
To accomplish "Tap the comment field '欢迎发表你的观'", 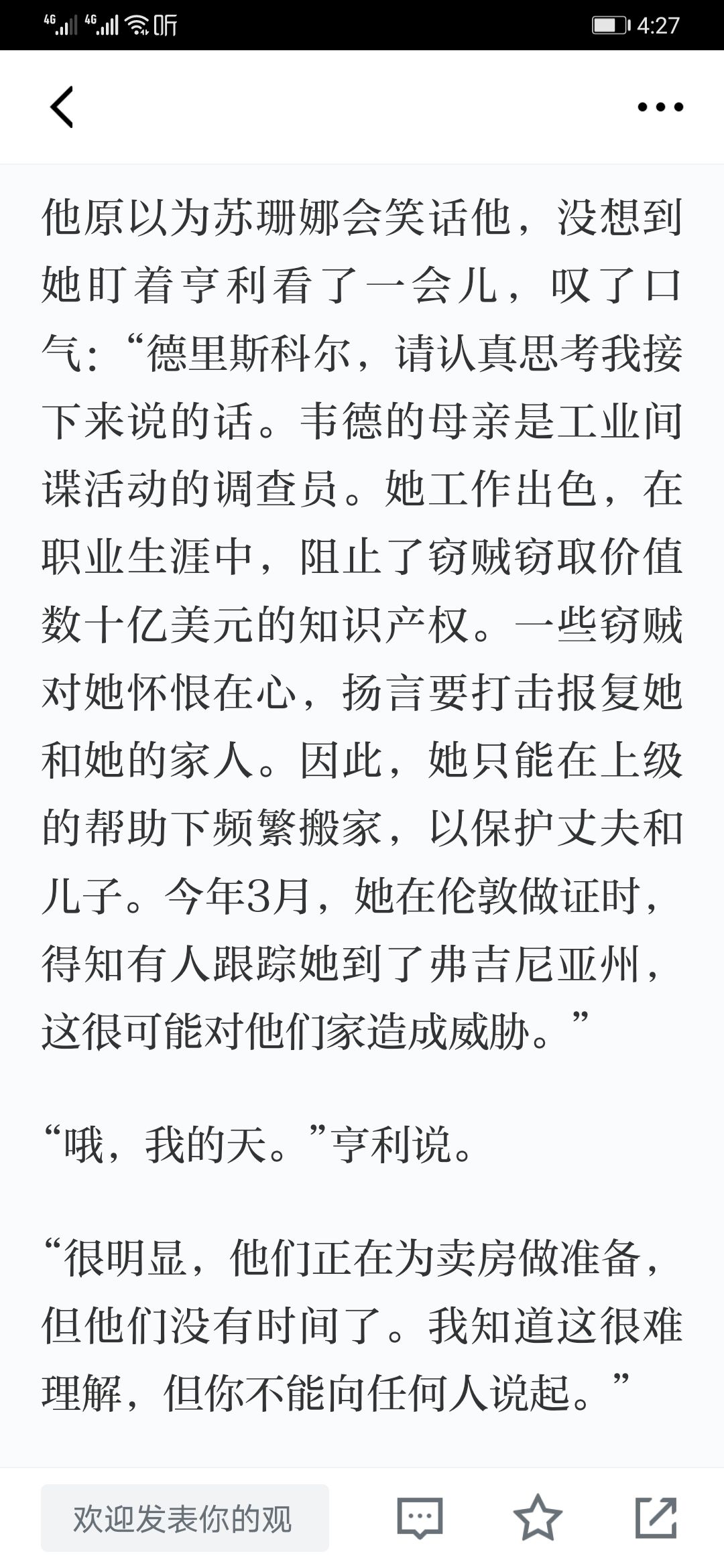I will coord(185,1518).
